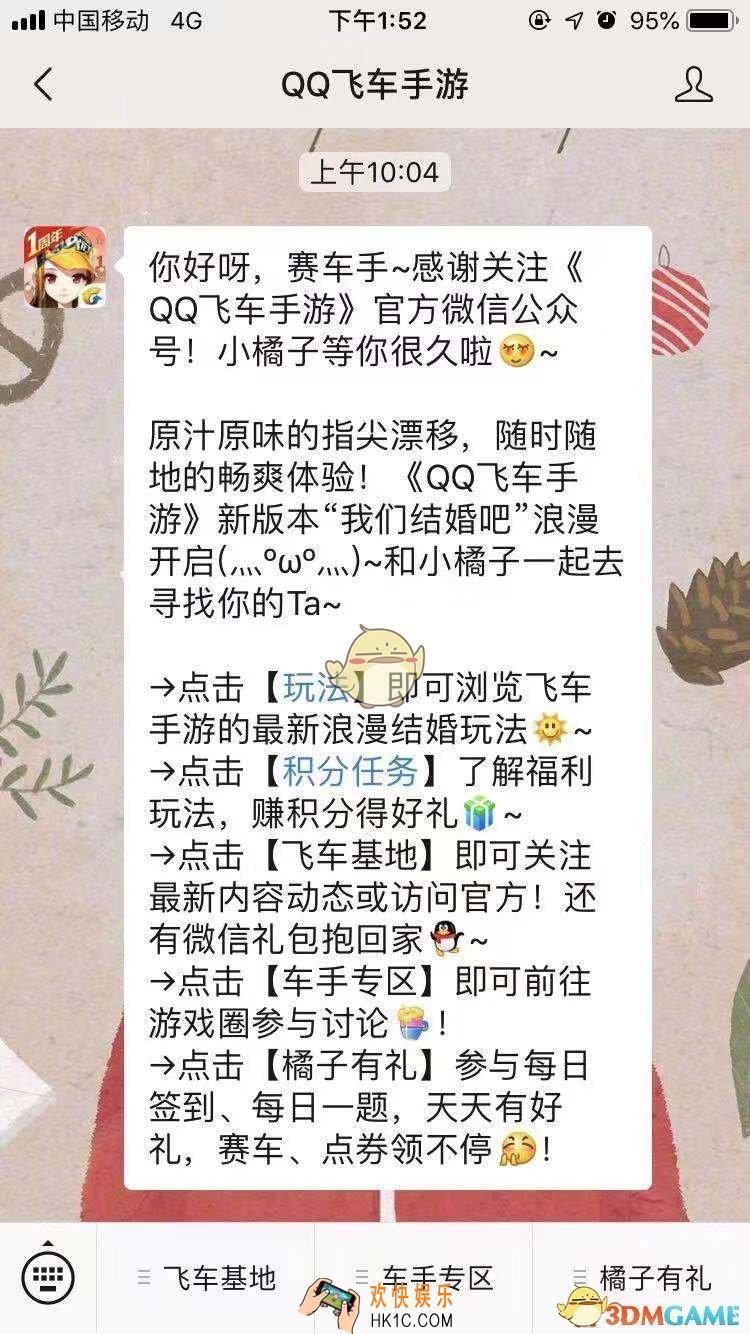Viewport: 750px width, 1334px height.
Task: Open the 车手专区 menu
Action: coord(424,1277)
